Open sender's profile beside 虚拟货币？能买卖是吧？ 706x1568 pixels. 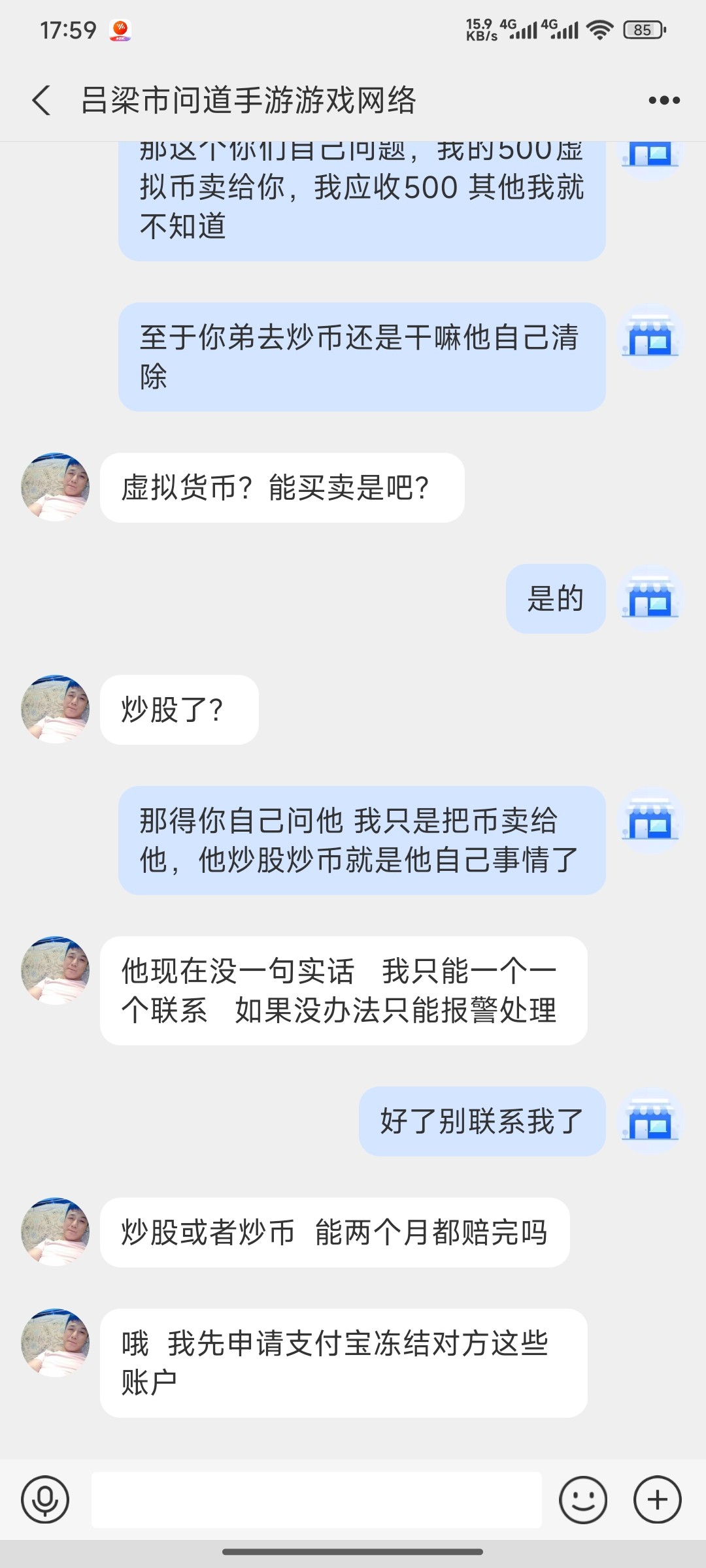(x=56, y=487)
